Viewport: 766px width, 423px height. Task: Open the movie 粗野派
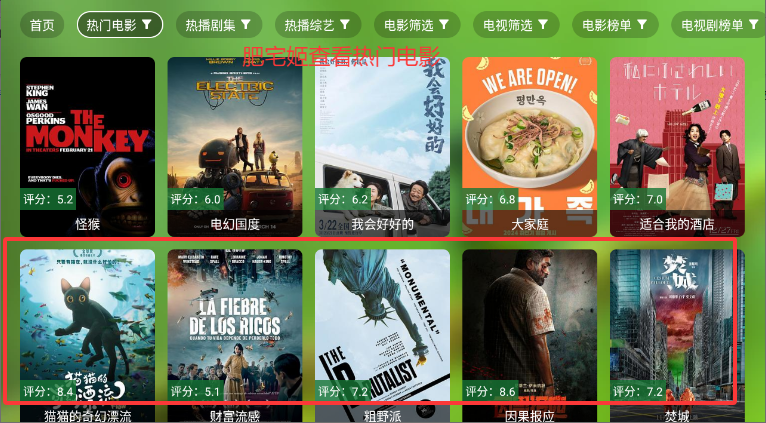coord(382,327)
